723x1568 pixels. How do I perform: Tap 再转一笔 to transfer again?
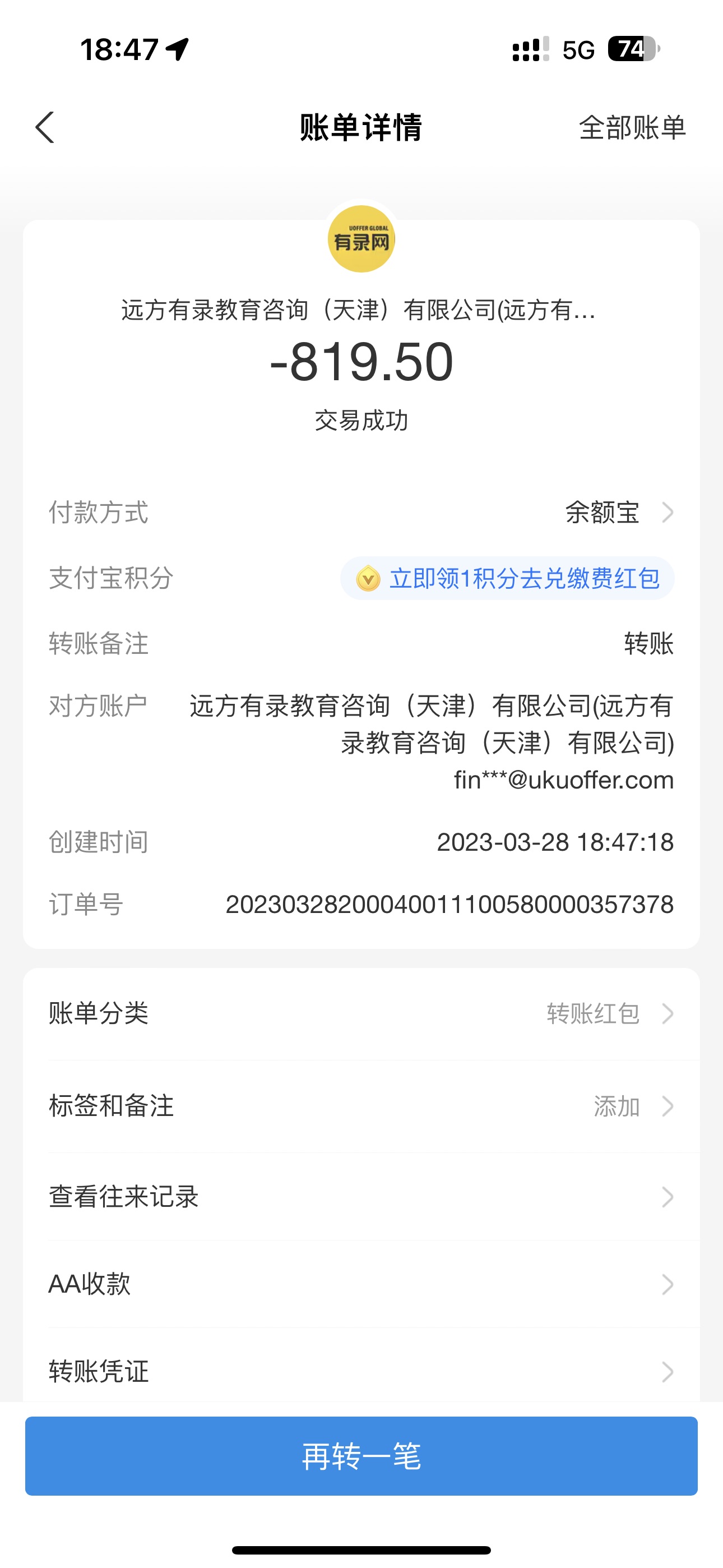361,1456
